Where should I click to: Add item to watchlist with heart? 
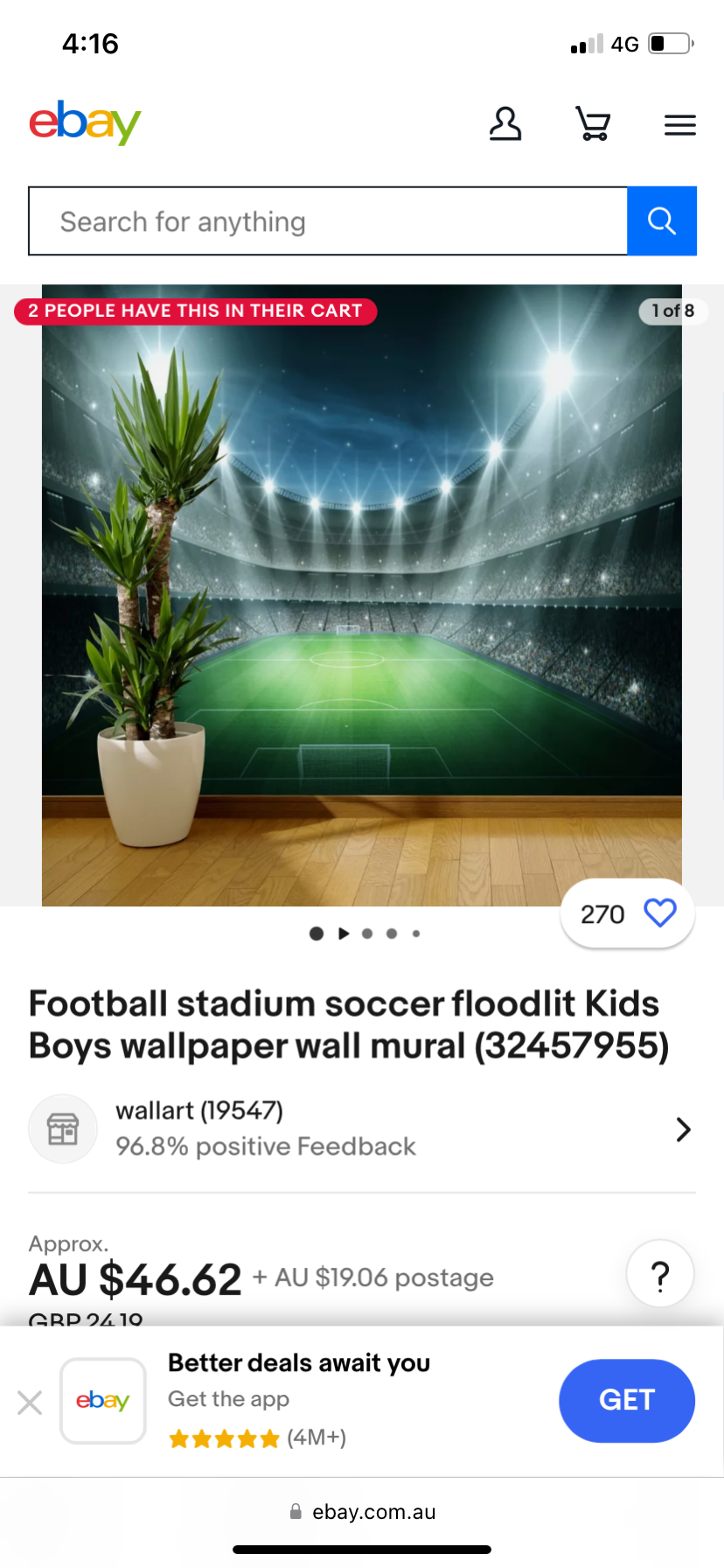click(x=659, y=913)
